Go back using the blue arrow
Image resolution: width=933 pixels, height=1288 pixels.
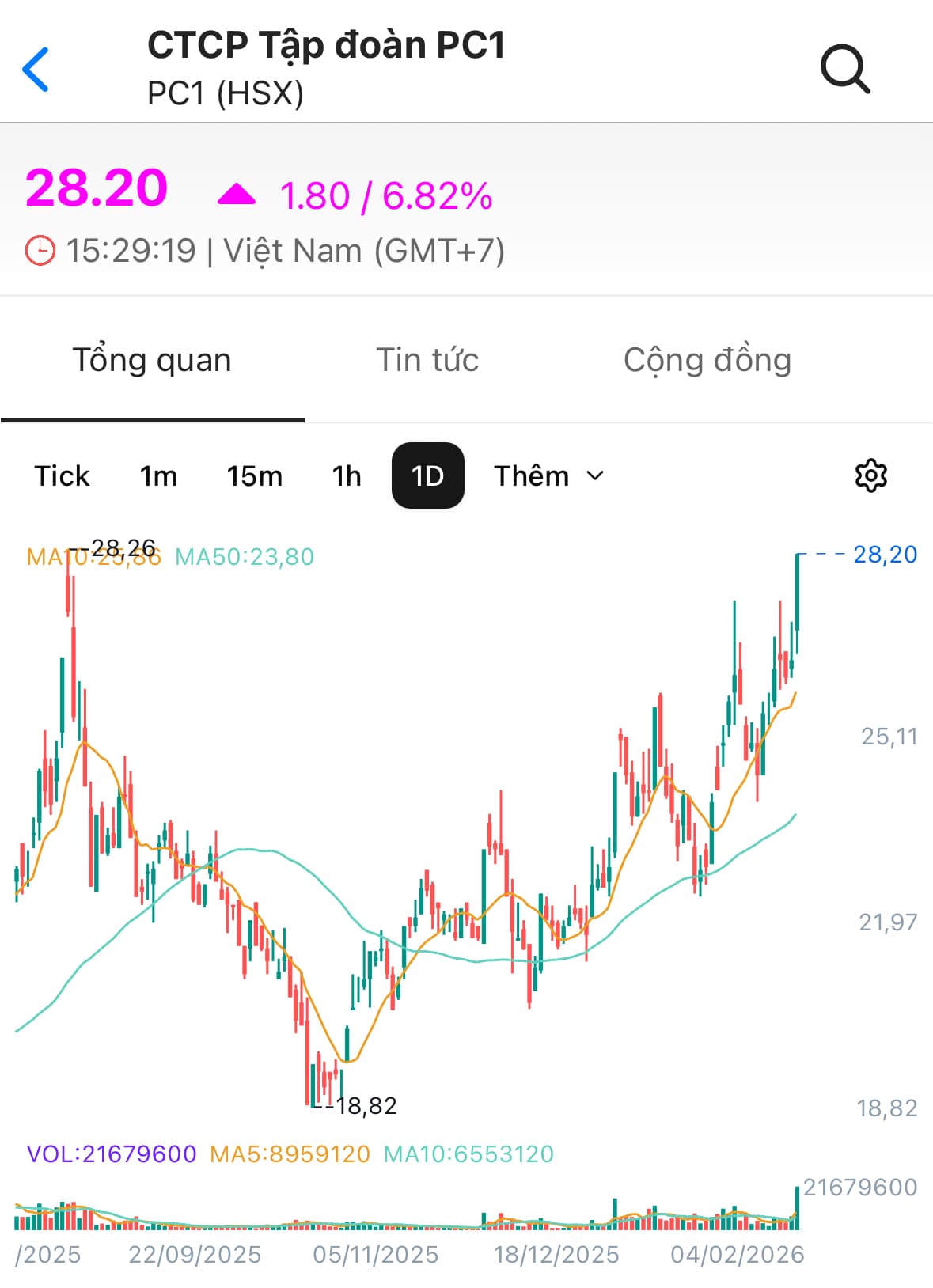click(36, 69)
